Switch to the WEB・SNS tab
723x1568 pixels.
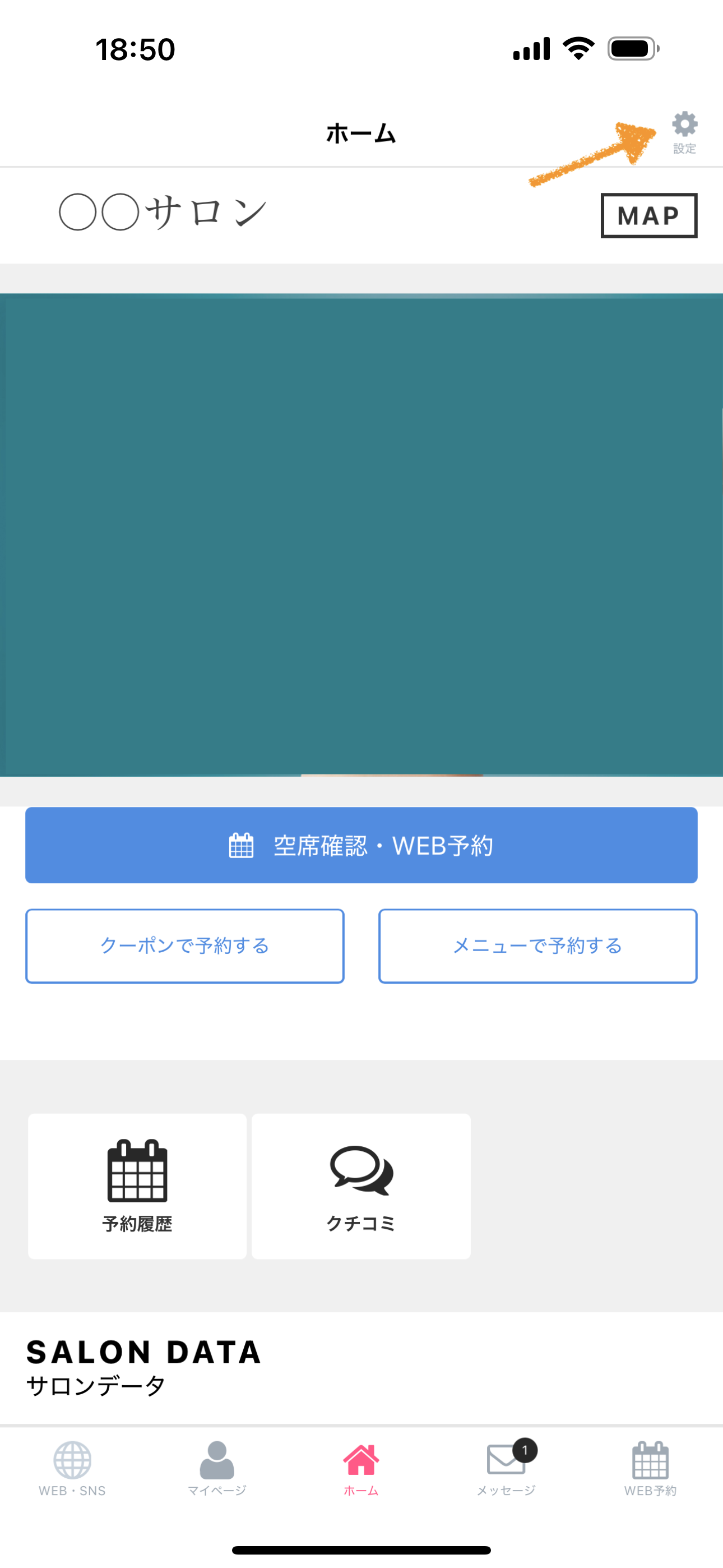(x=72, y=1468)
